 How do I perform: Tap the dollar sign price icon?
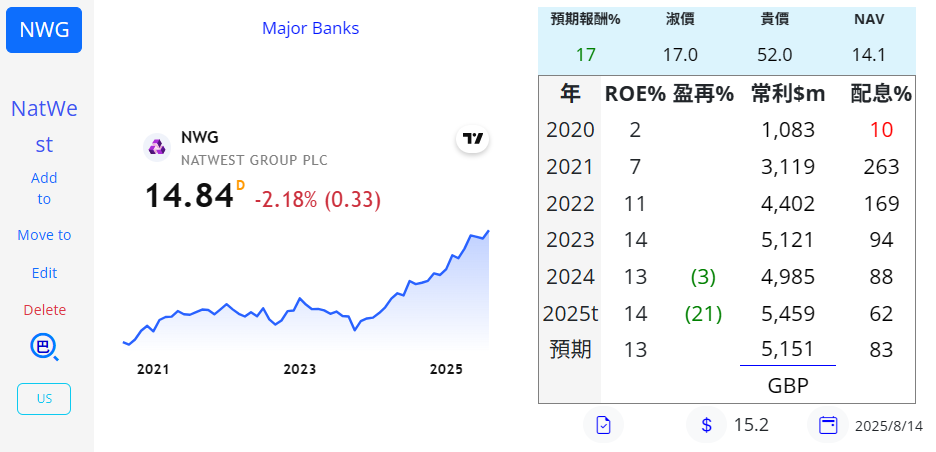coord(706,425)
